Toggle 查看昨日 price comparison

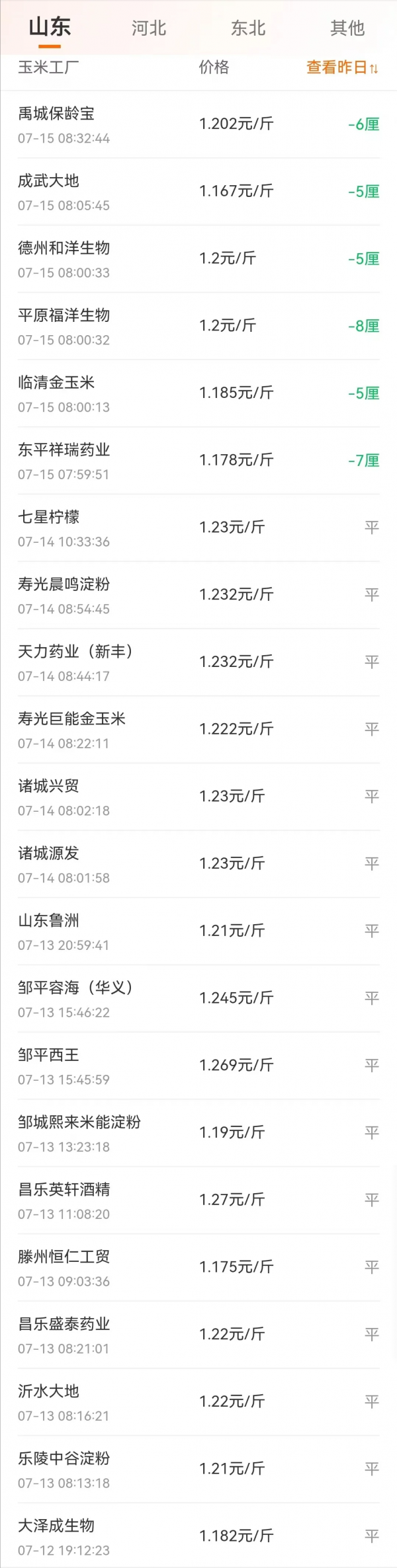coord(342,67)
